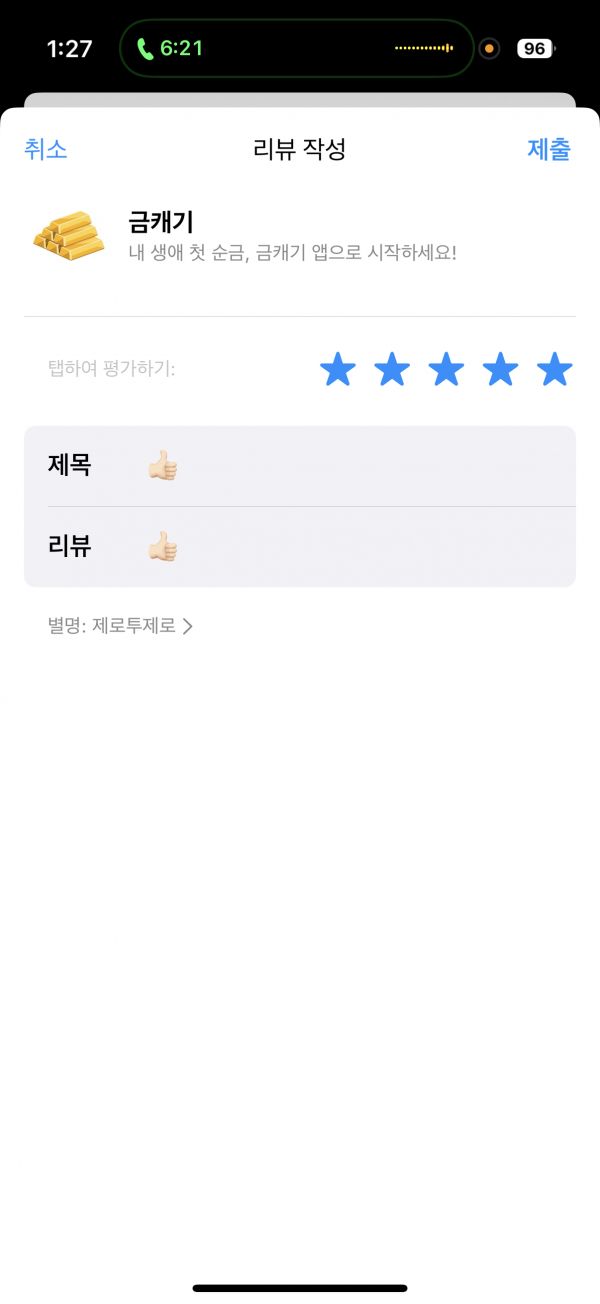
Task: Set rating to two stars
Action: [x=392, y=370]
